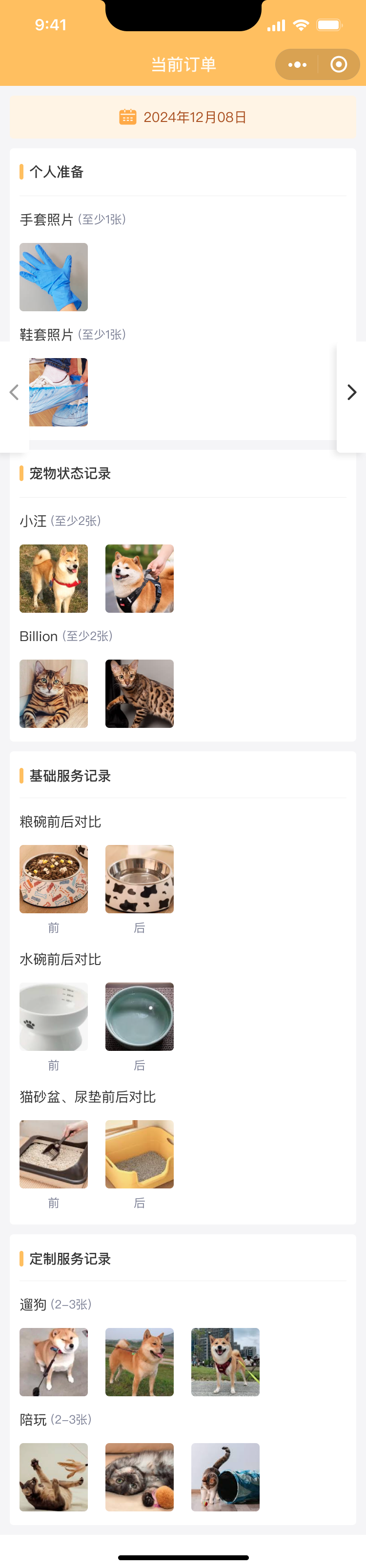Image resolution: width=366 pixels, height=1568 pixels.
Task: View 猫砂盆 after photo
Action: pos(140,1153)
